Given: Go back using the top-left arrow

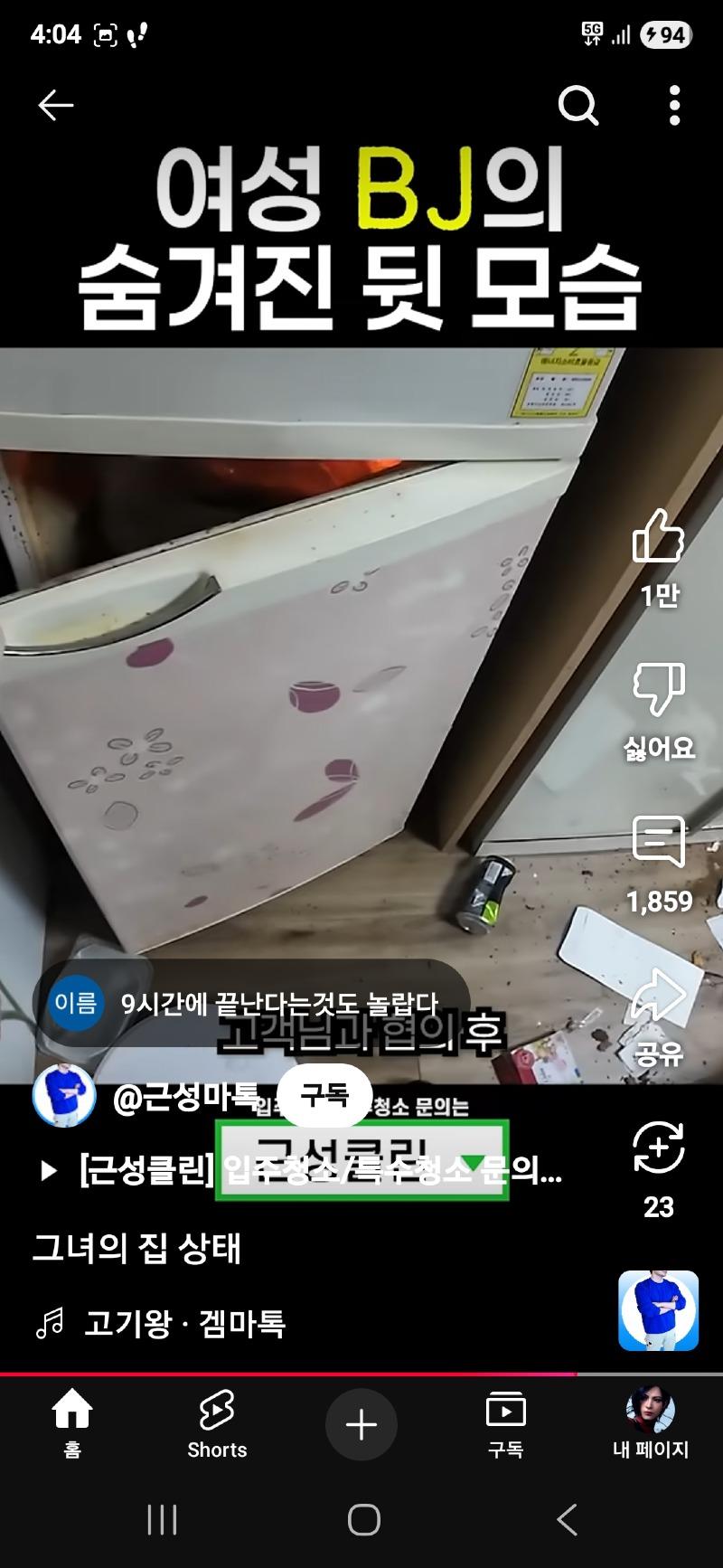Looking at the screenshot, I should (55, 106).
